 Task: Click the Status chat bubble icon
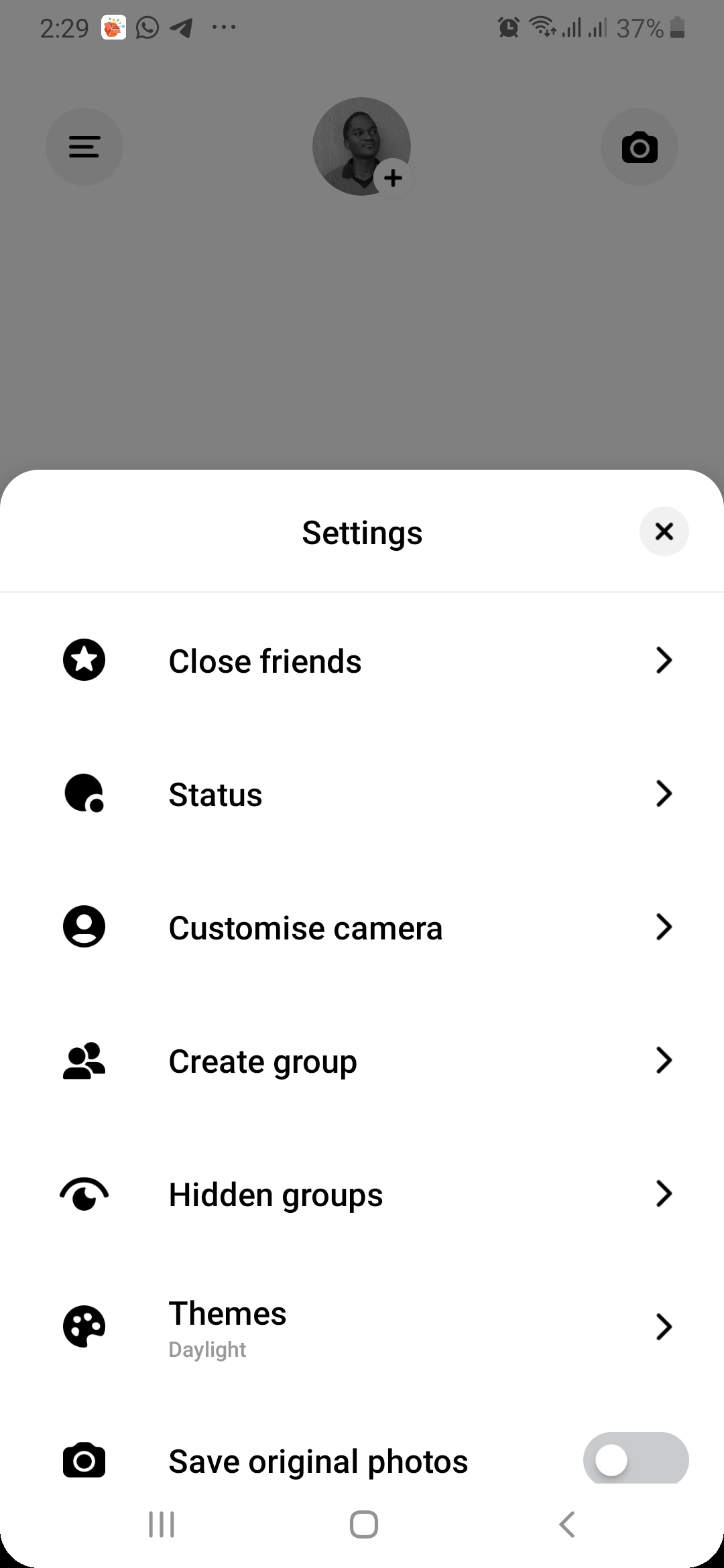click(x=84, y=793)
